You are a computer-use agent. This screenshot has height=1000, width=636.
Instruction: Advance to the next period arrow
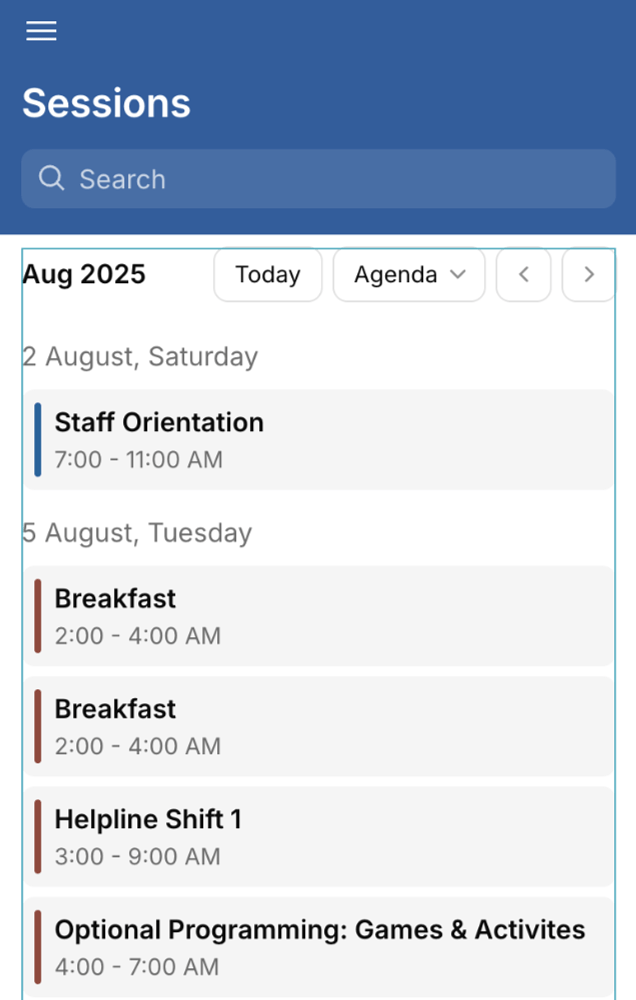click(x=589, y=275)
